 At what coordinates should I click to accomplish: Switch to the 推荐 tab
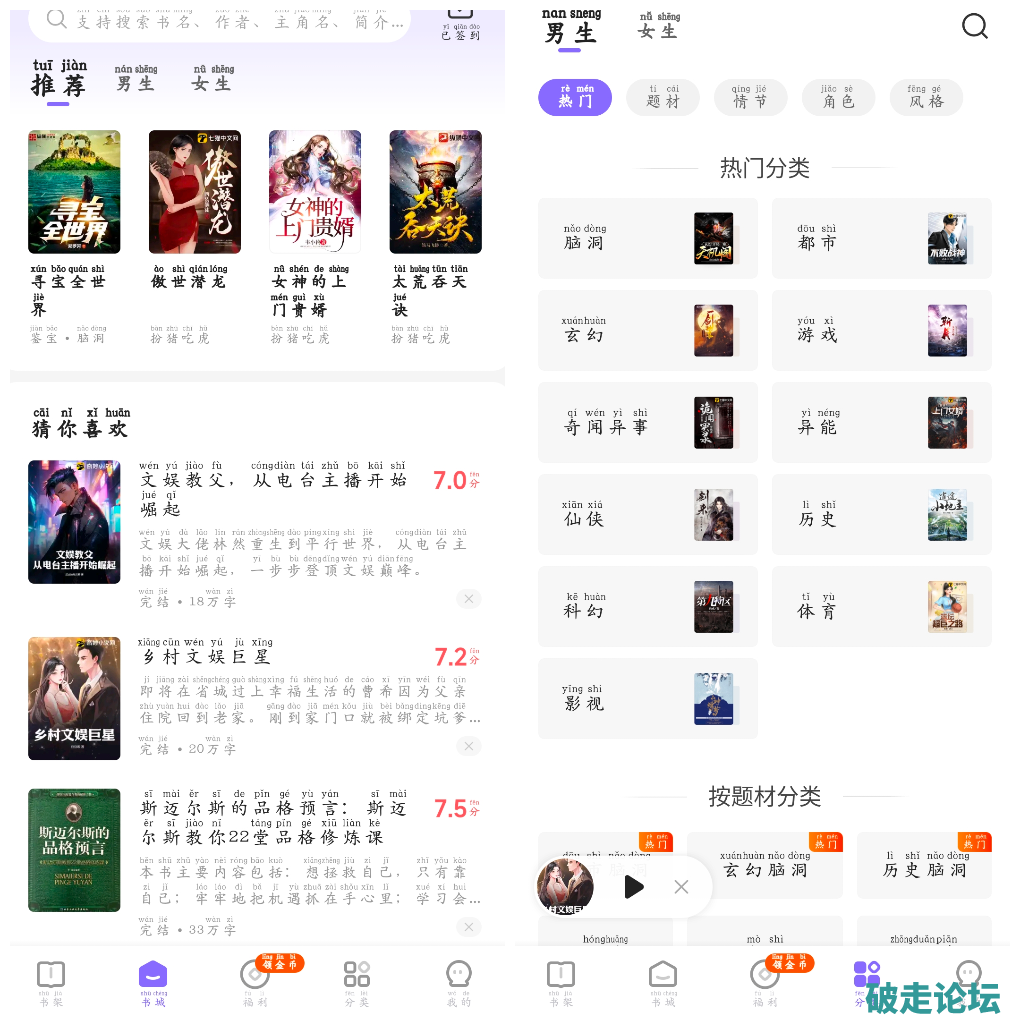tap(58, 84)
